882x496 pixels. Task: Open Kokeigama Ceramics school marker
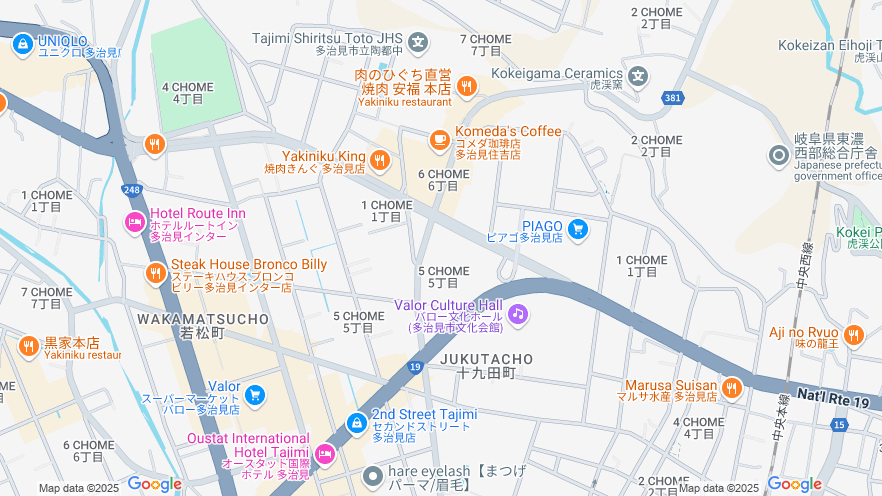637,74
